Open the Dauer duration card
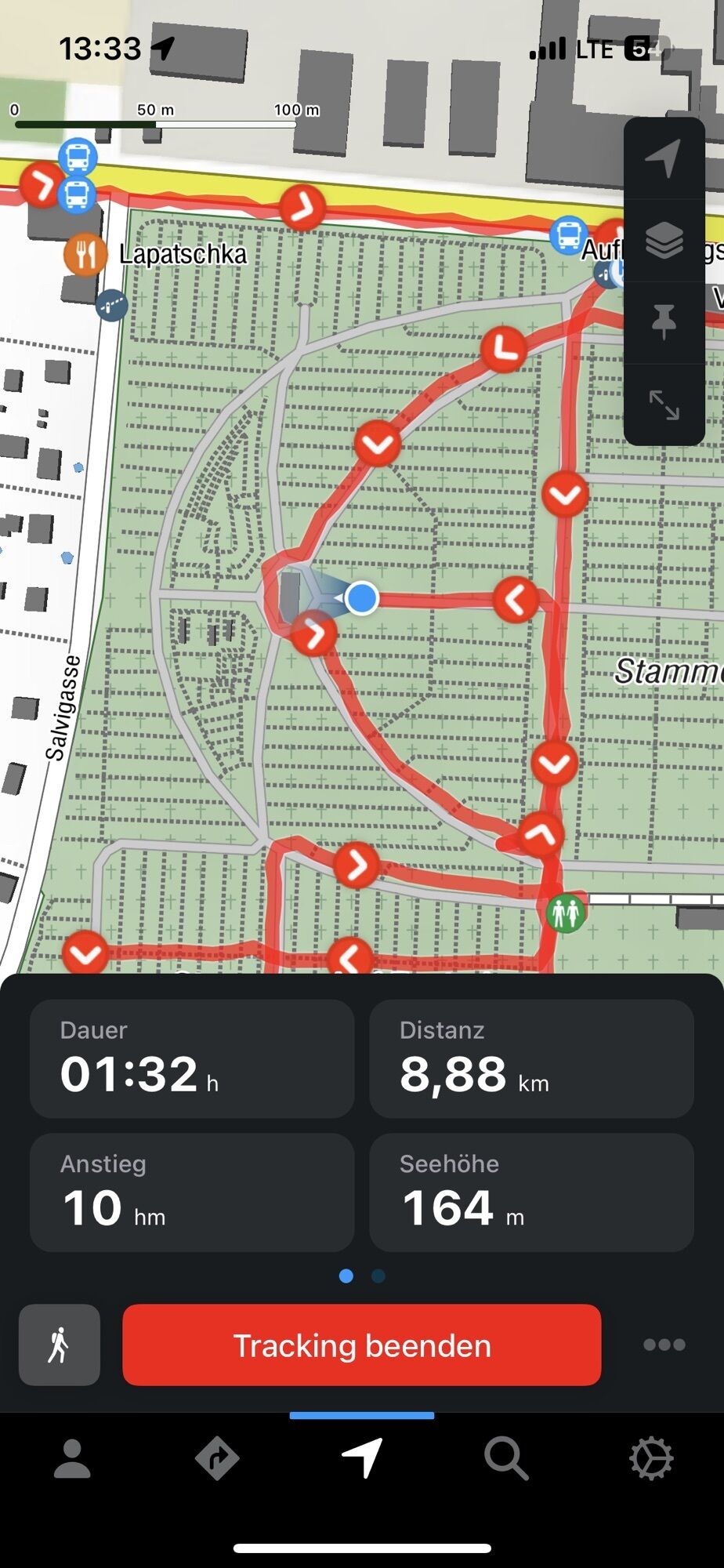The width and height of the screenshot is (724, 1568). tap(192, 1058)
